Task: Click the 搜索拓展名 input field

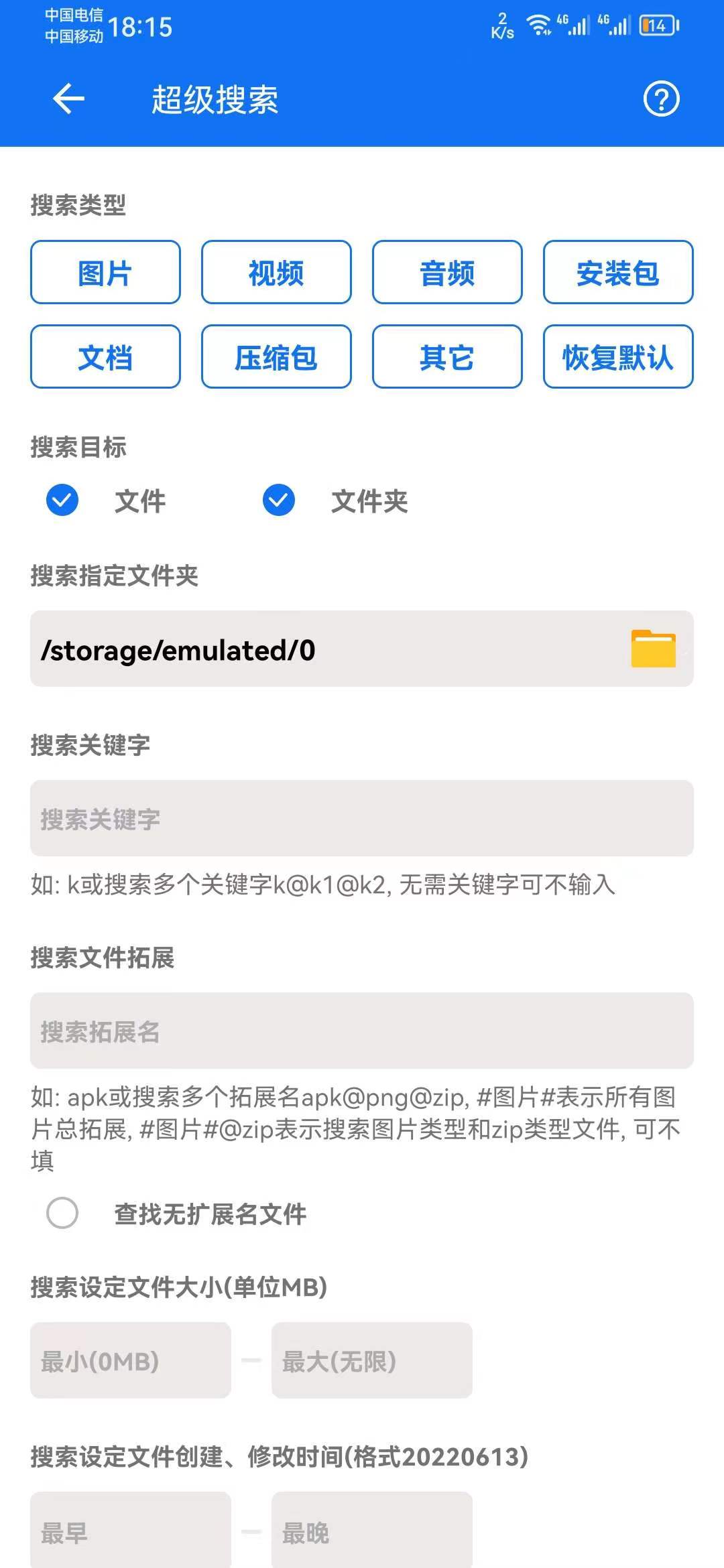Action: 362,1030
